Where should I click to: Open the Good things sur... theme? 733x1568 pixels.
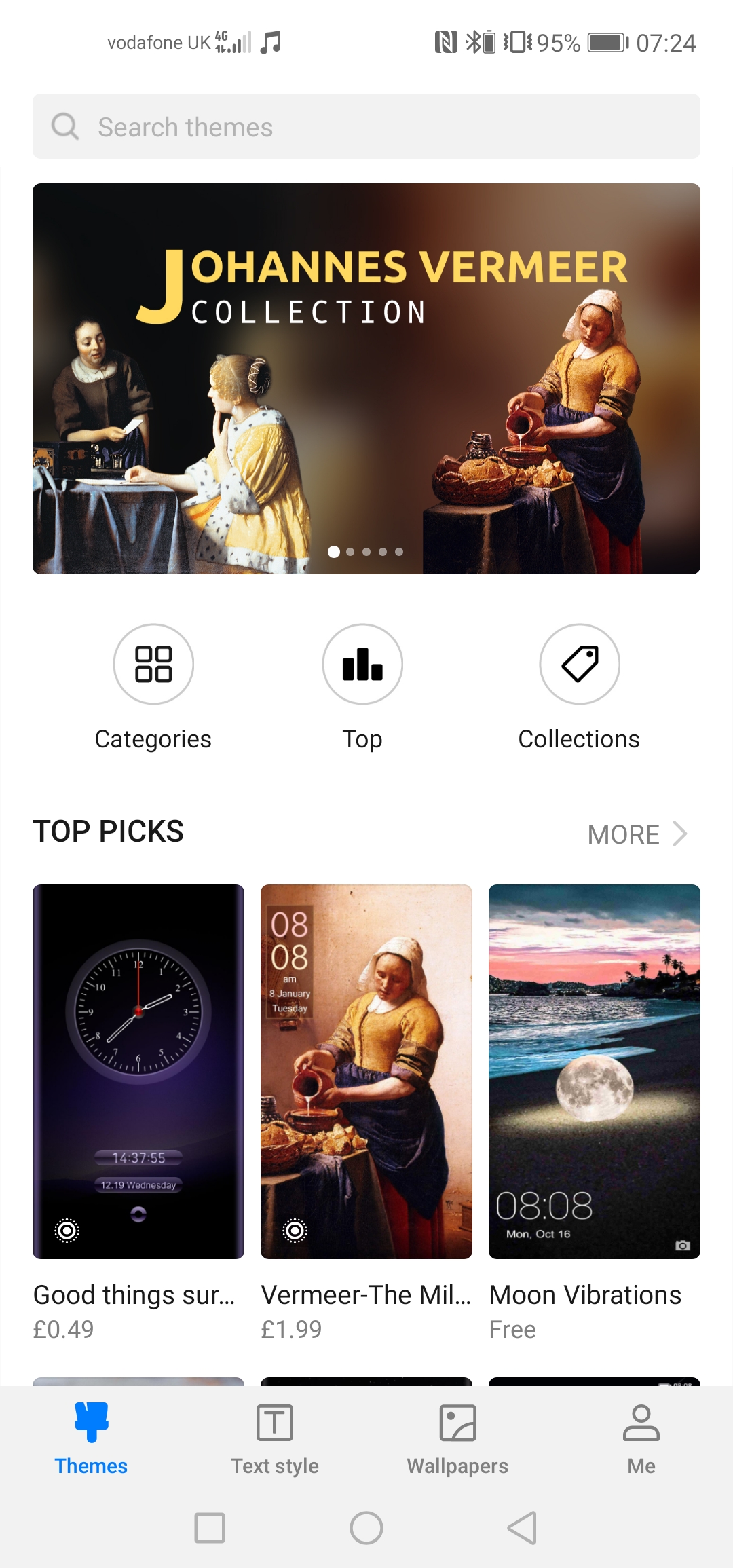(x=138, y=1113)
